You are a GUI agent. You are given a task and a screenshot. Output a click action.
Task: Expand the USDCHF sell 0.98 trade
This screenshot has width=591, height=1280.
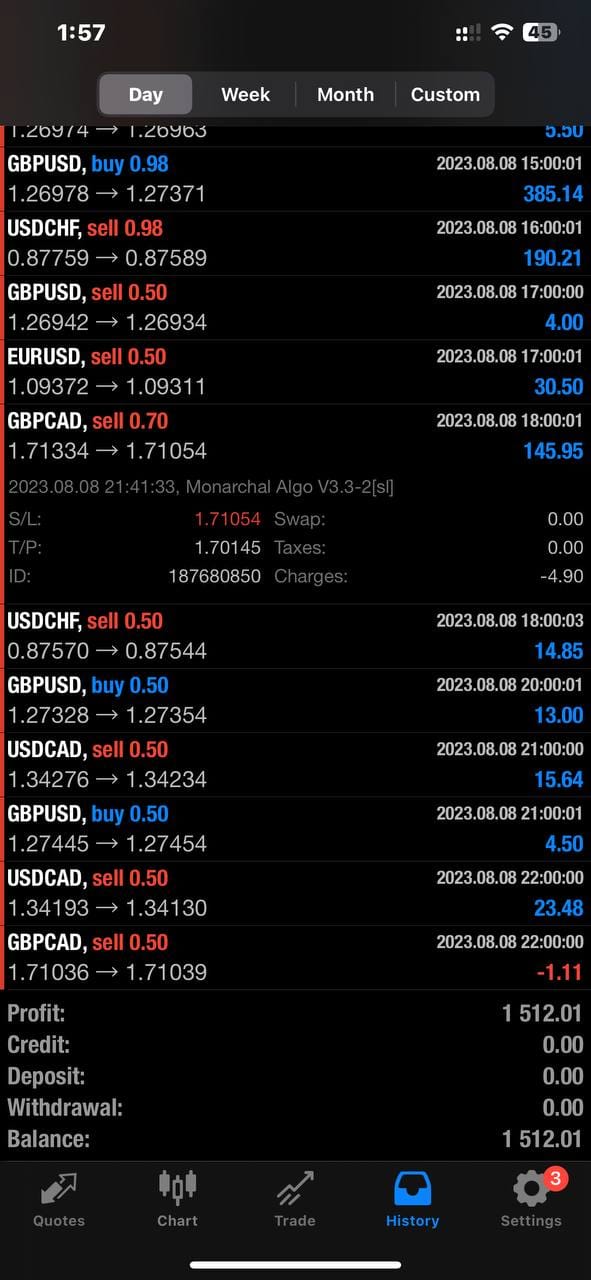point(295,243)
